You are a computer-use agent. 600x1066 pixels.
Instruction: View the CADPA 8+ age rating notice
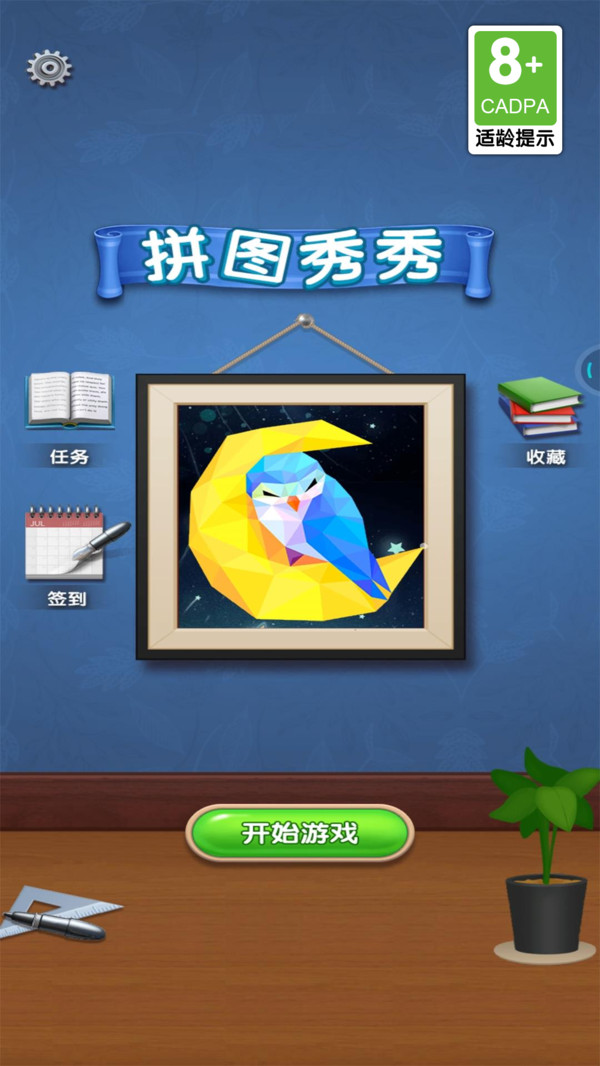tap(515, 90)
